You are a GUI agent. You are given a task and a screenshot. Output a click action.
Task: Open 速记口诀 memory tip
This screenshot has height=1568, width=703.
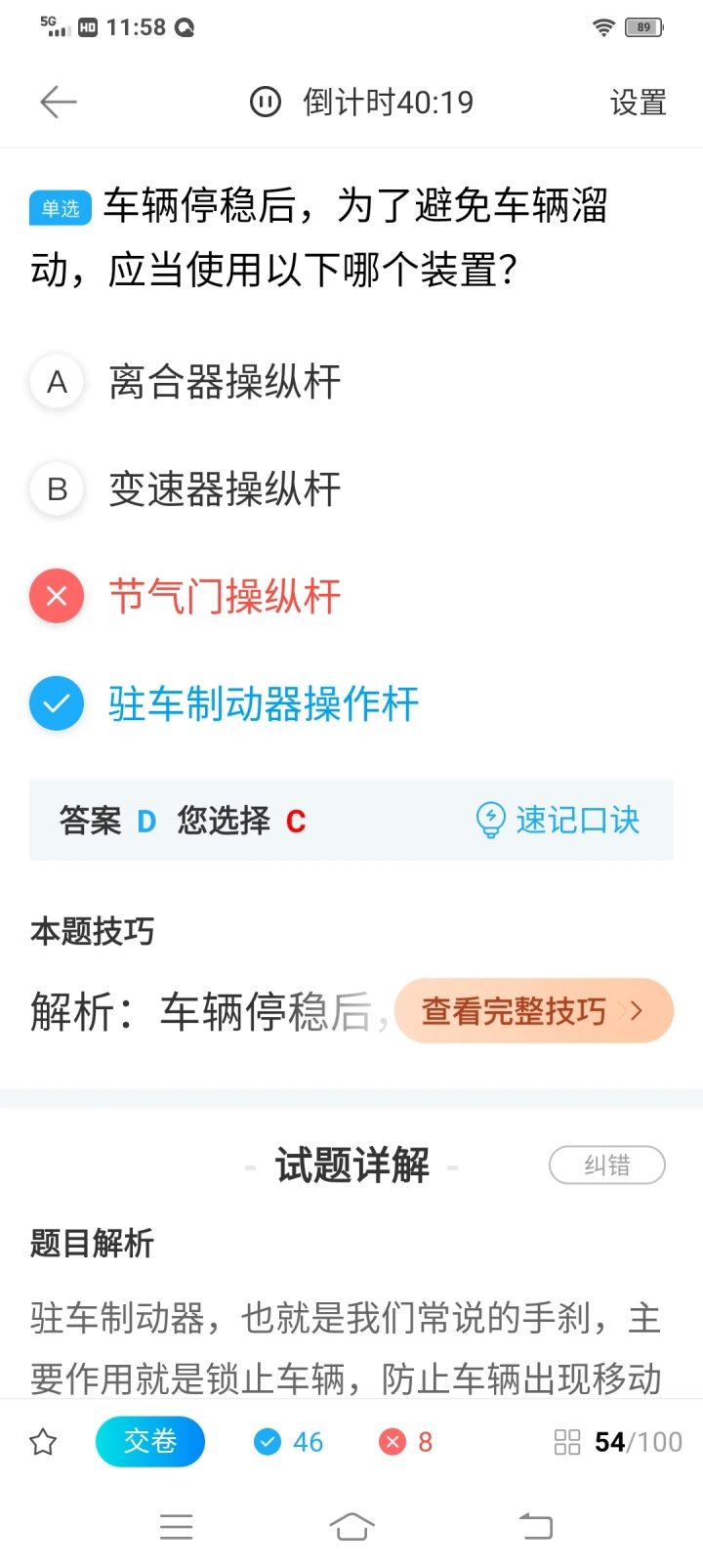click(x=558, y=821)
